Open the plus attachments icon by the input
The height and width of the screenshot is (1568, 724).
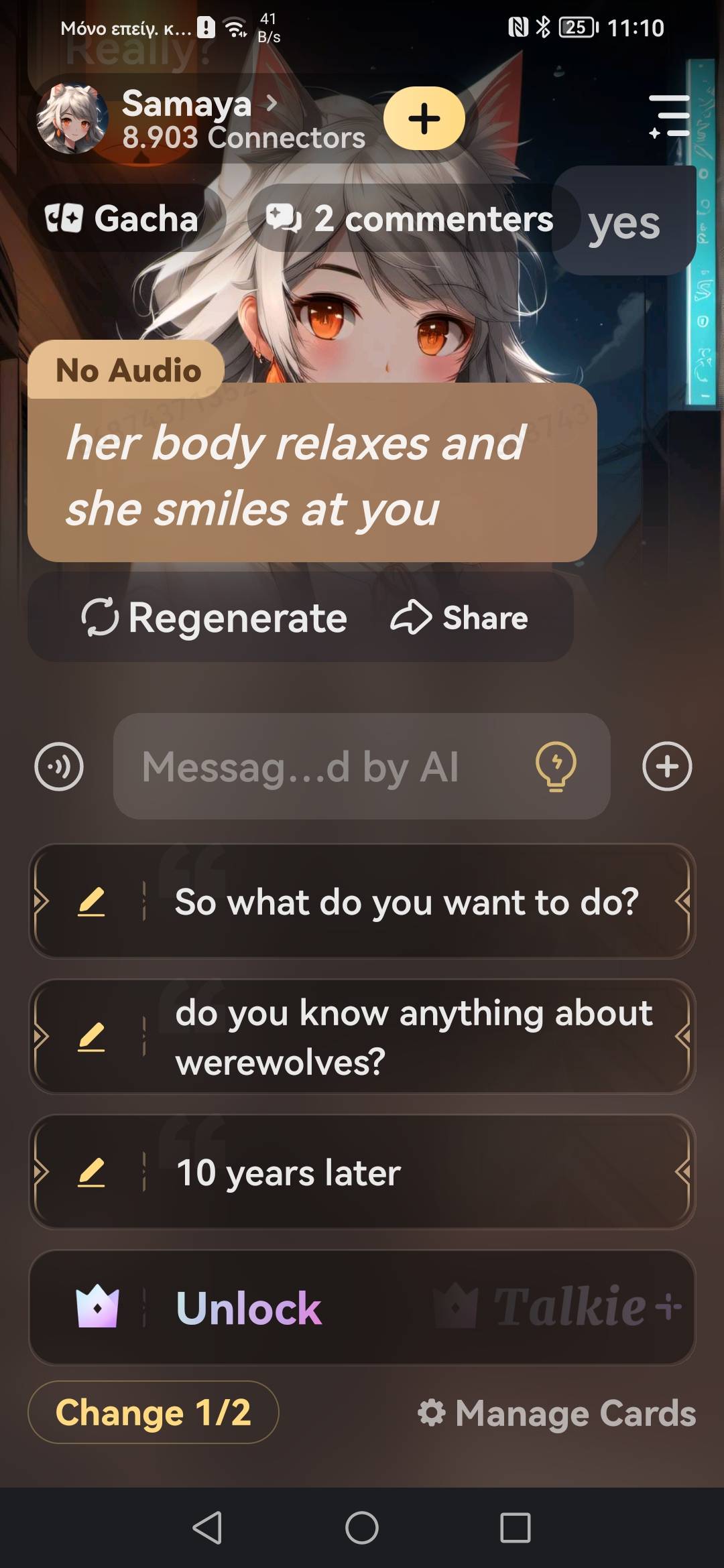coord(666,766)
